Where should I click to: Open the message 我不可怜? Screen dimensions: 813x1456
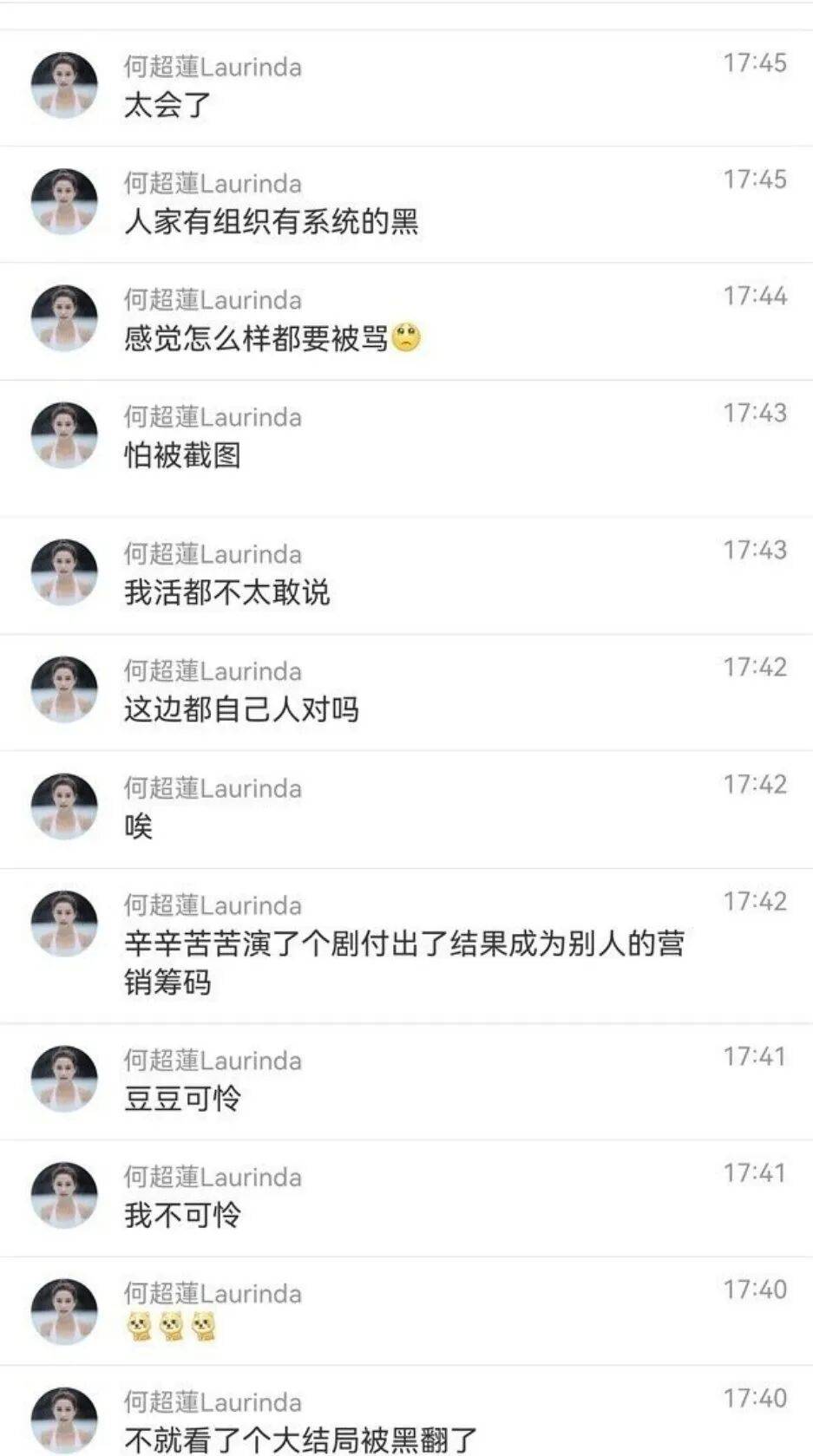click(x=182, y=1215)
